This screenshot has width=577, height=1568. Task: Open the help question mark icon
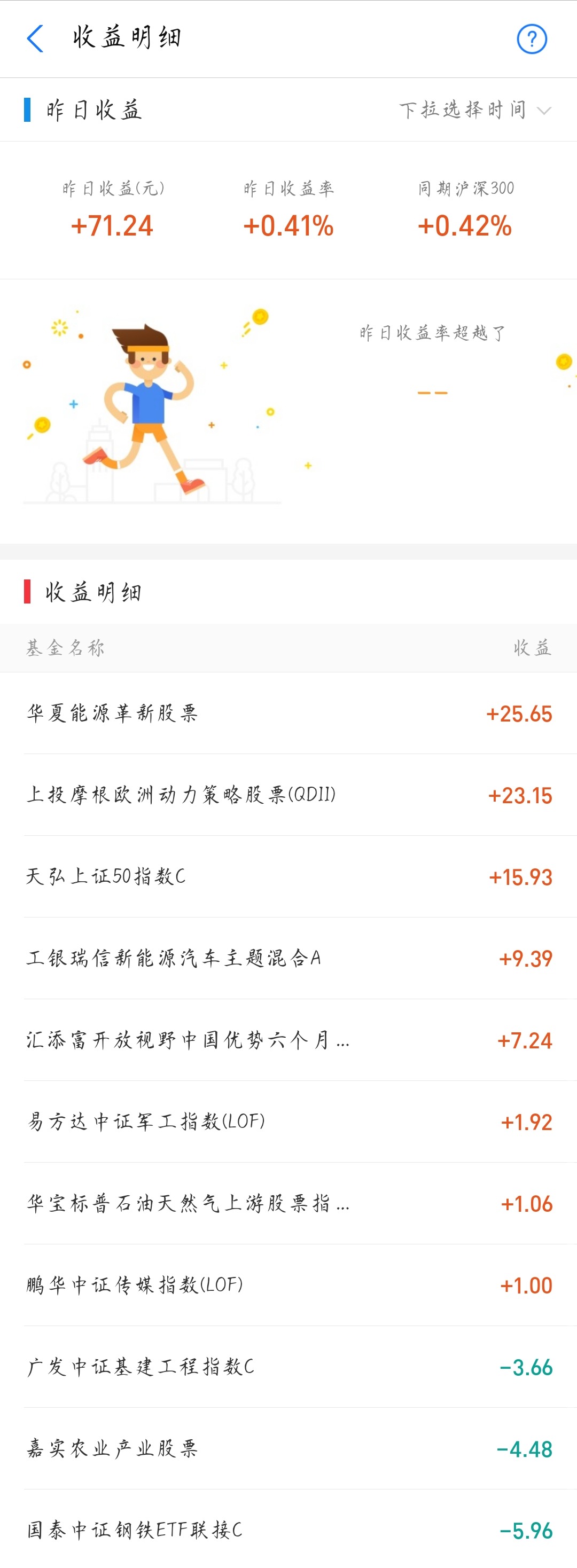point(532,39)
